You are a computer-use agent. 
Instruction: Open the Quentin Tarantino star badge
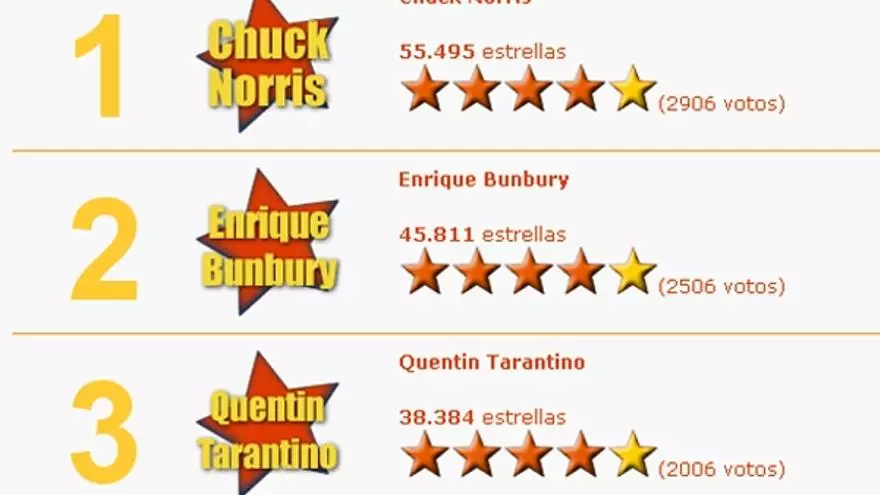(x=267, y=427)
